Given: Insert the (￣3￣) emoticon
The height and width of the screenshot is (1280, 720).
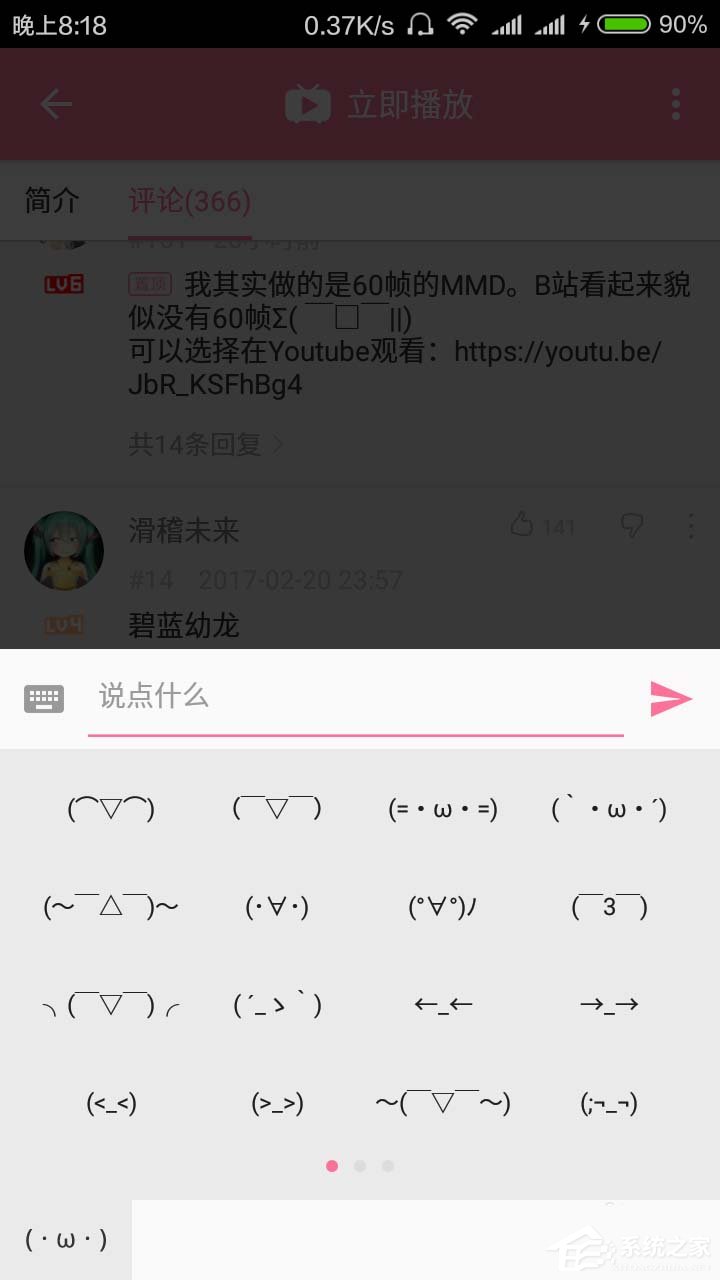Looking at the screenshot, I should 609,907.
